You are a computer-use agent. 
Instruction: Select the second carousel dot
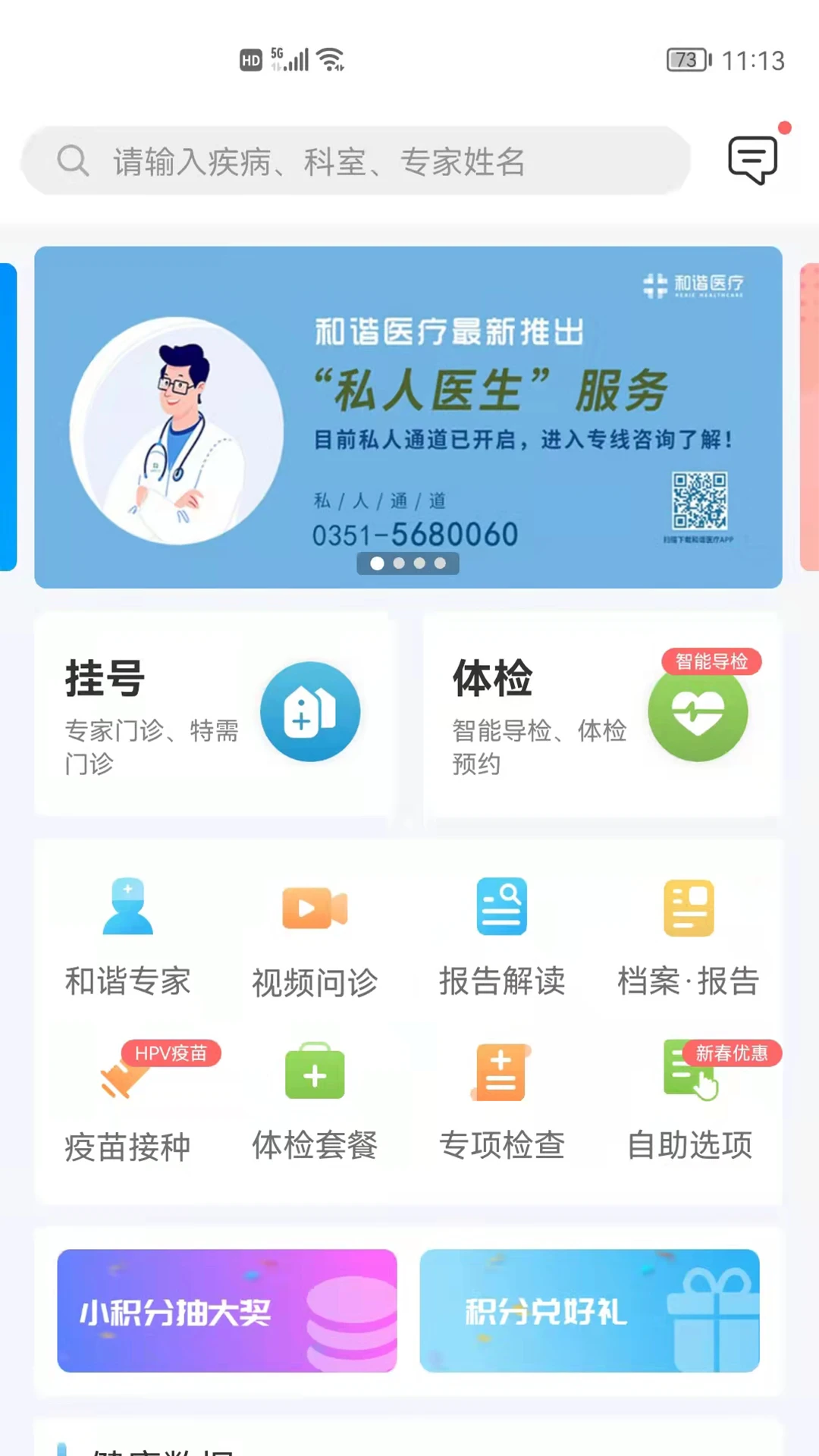[398, 563]
